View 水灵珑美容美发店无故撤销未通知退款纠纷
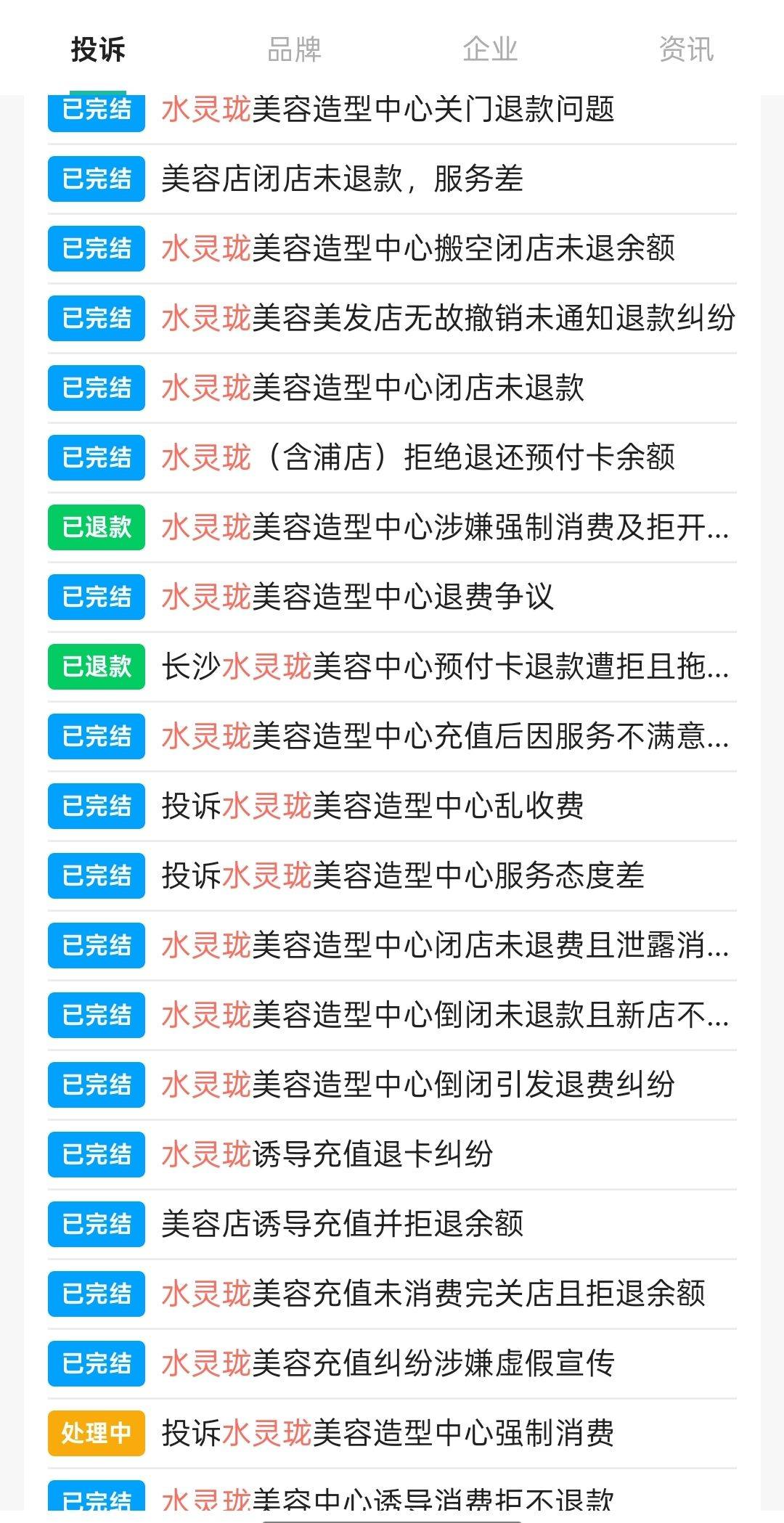Image resolution: width=784 pixels, height=1523 pixels. pos(448,318)
